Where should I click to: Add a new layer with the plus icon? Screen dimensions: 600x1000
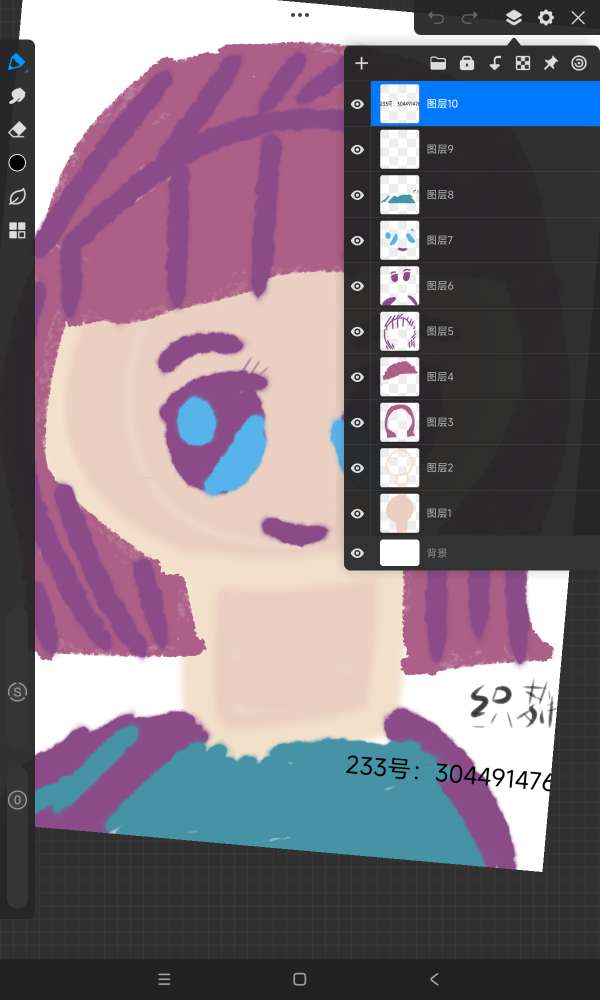point(362,63)
